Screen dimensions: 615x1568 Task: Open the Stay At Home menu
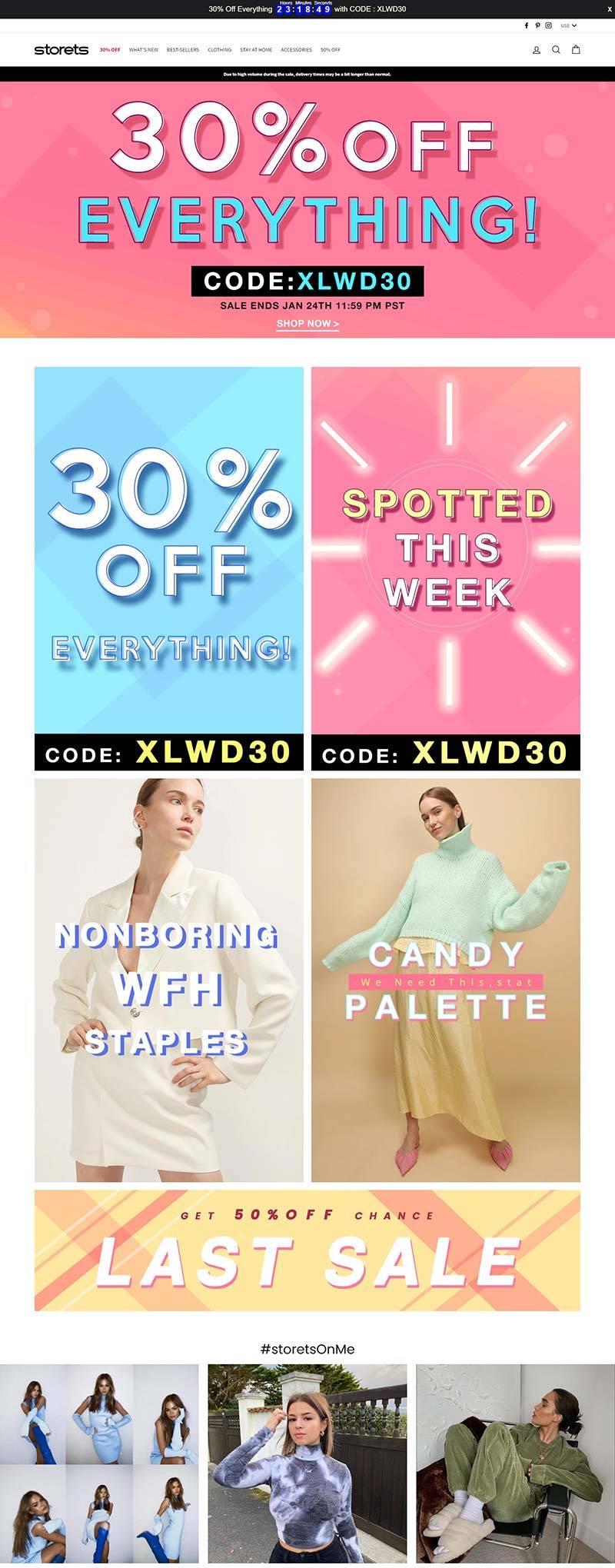256,50
